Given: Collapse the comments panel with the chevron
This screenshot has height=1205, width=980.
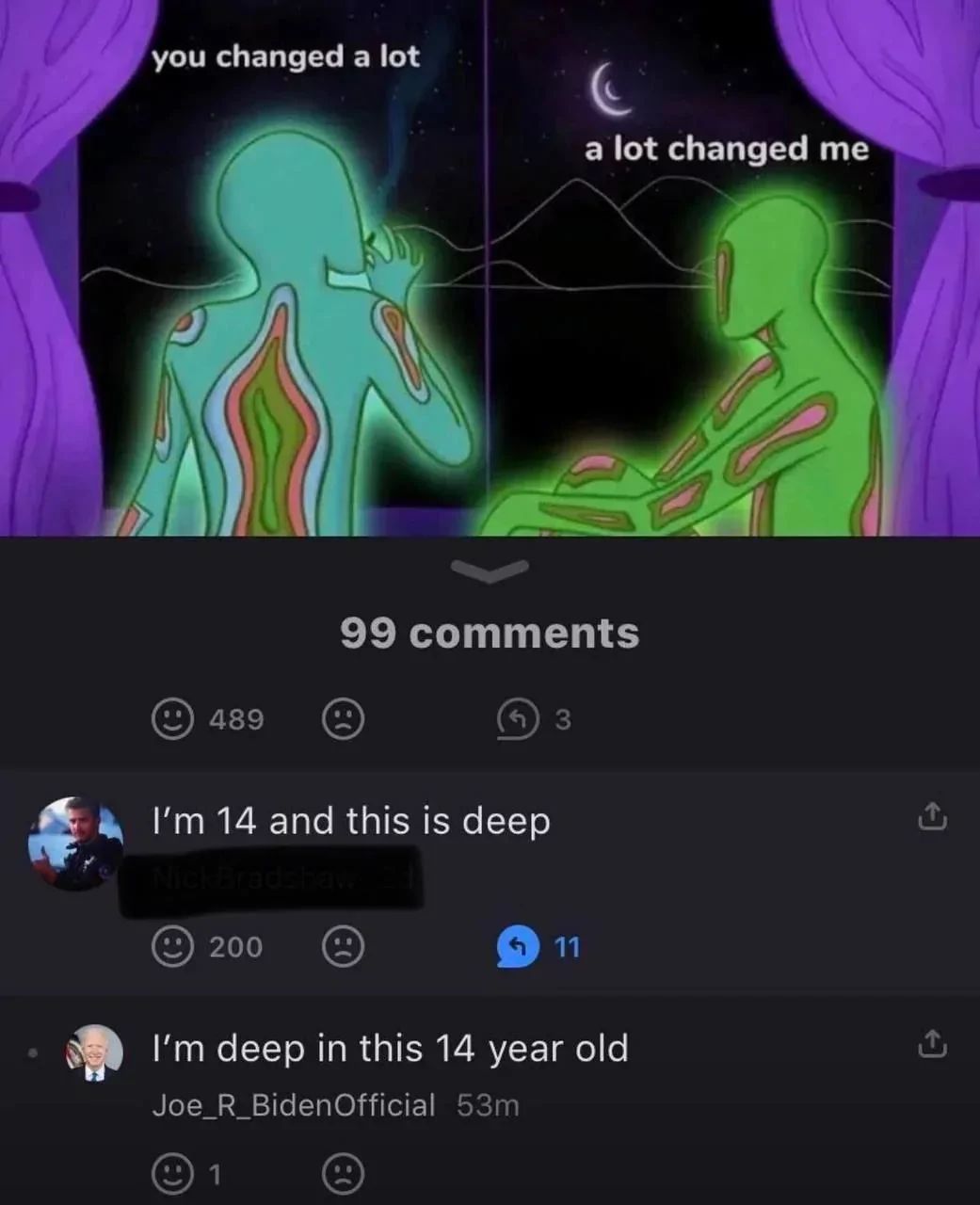Looking at the screenshot, I should pyautogui.click(x=490, y=569).
